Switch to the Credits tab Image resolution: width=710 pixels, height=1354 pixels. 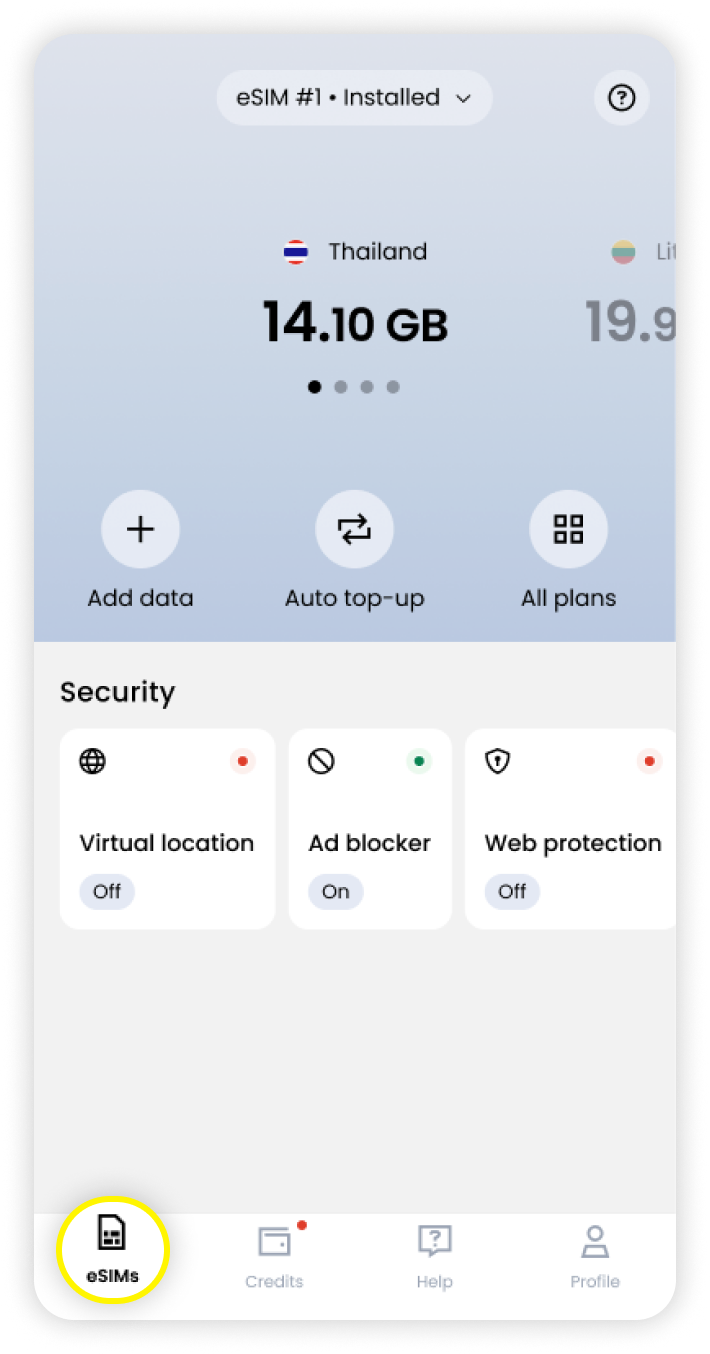(274, 1255)
